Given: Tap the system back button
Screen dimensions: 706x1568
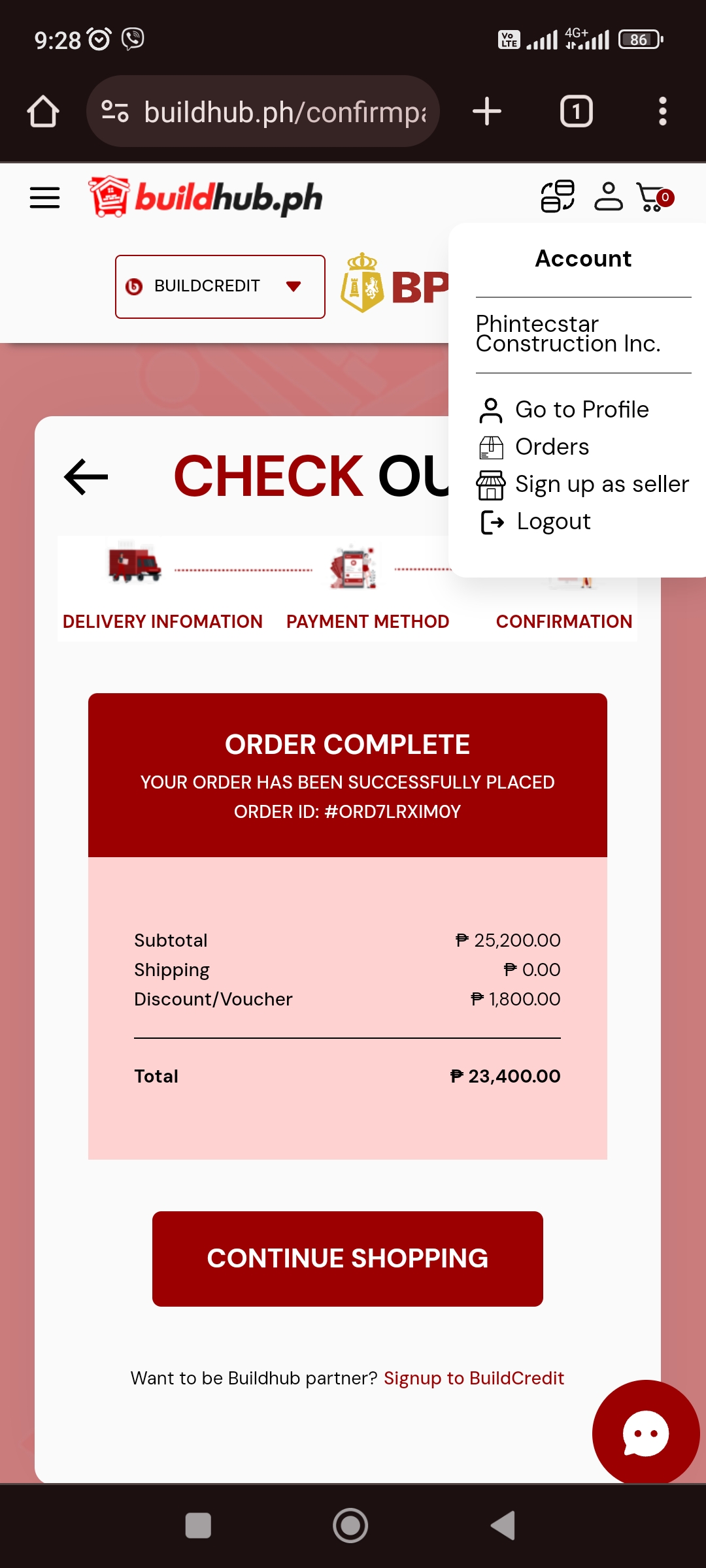Looking at the screenshot, I should coord(503,1526).
